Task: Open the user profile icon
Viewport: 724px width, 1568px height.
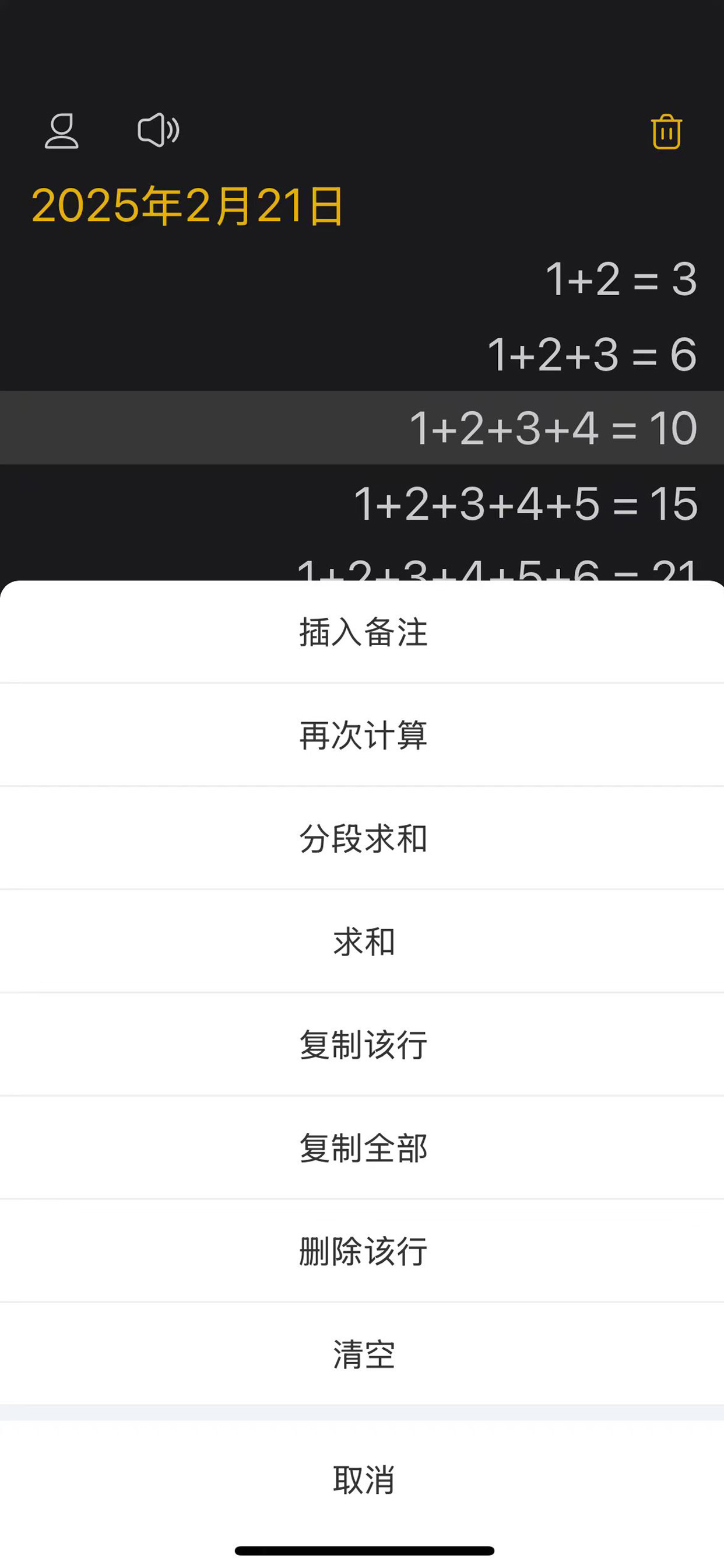Action: (61, 131)
